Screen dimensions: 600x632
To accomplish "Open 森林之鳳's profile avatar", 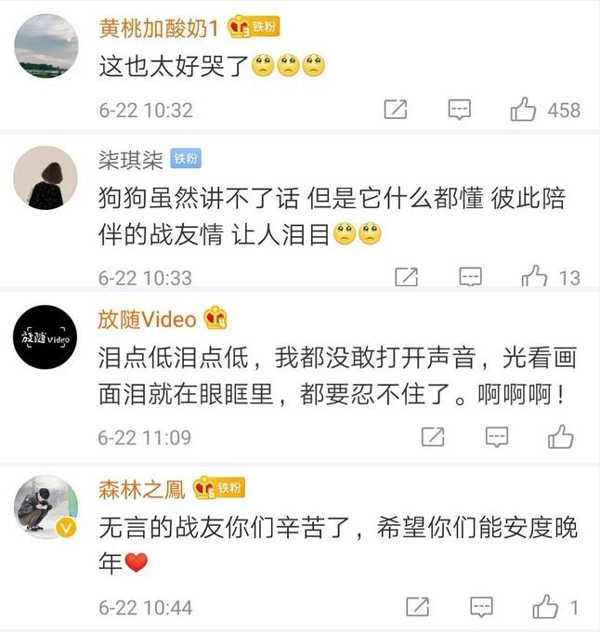I will 46,507.
